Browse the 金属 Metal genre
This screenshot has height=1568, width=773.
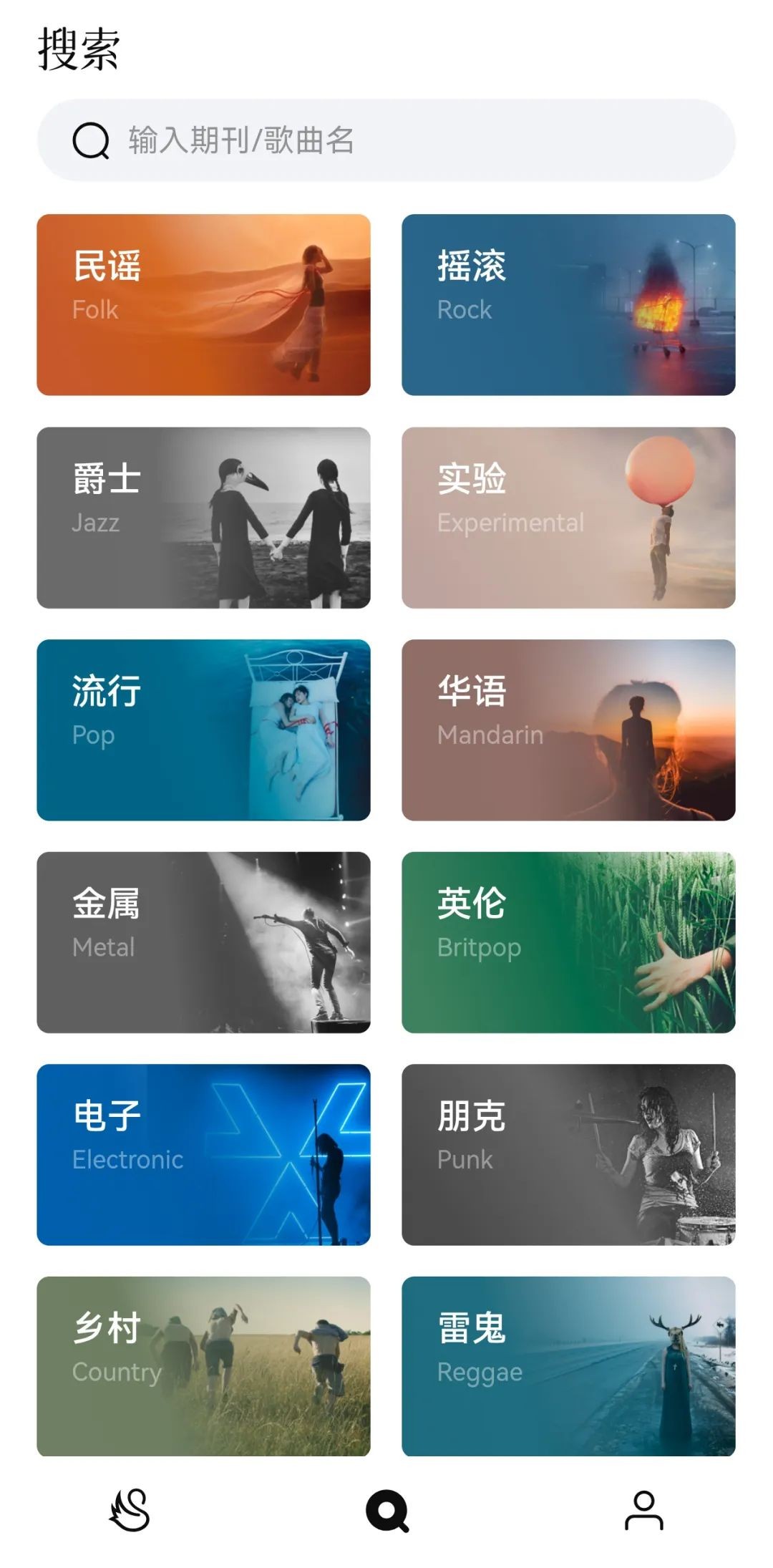point(203,942)
